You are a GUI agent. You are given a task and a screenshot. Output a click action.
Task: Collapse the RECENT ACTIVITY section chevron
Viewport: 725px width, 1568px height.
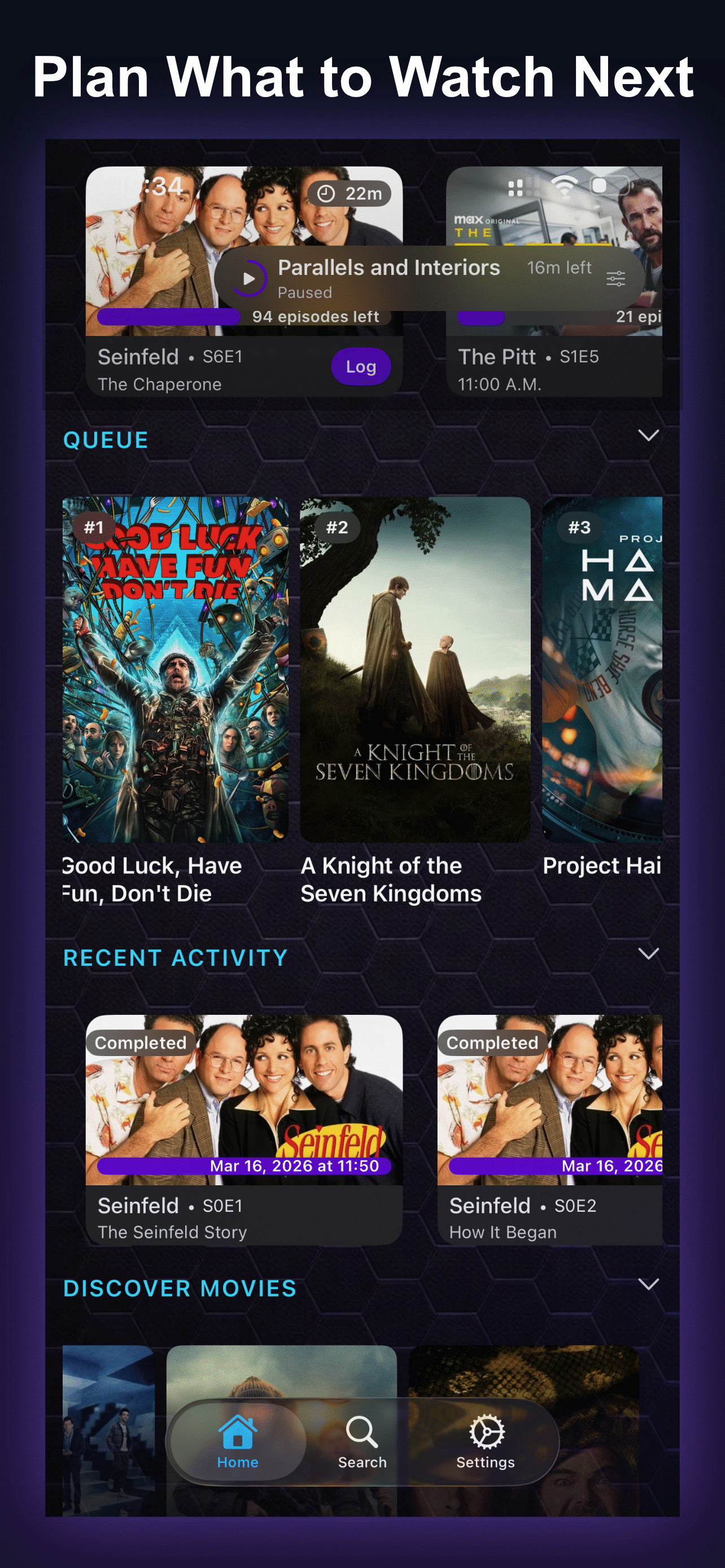(x=649, y=953)
